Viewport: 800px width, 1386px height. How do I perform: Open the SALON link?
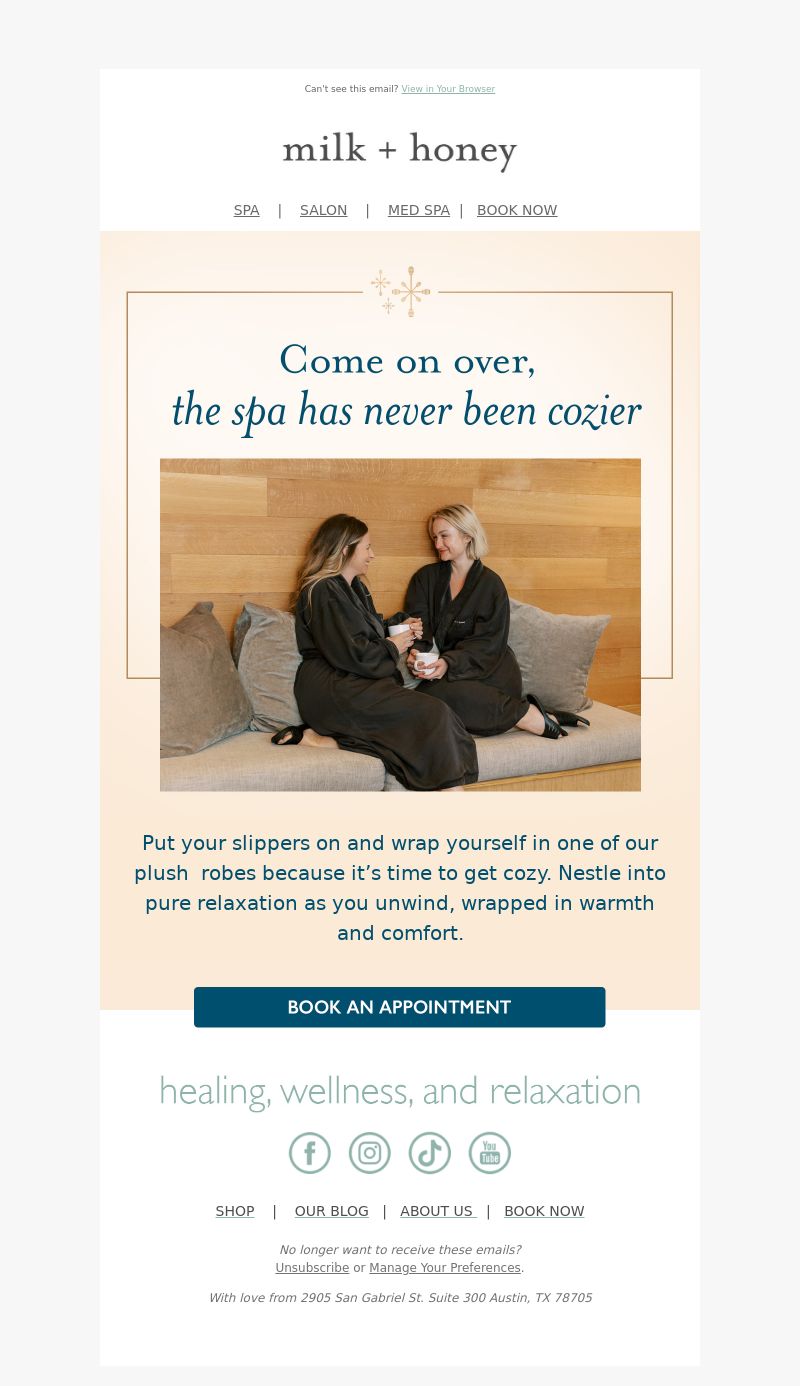[323, 210]
